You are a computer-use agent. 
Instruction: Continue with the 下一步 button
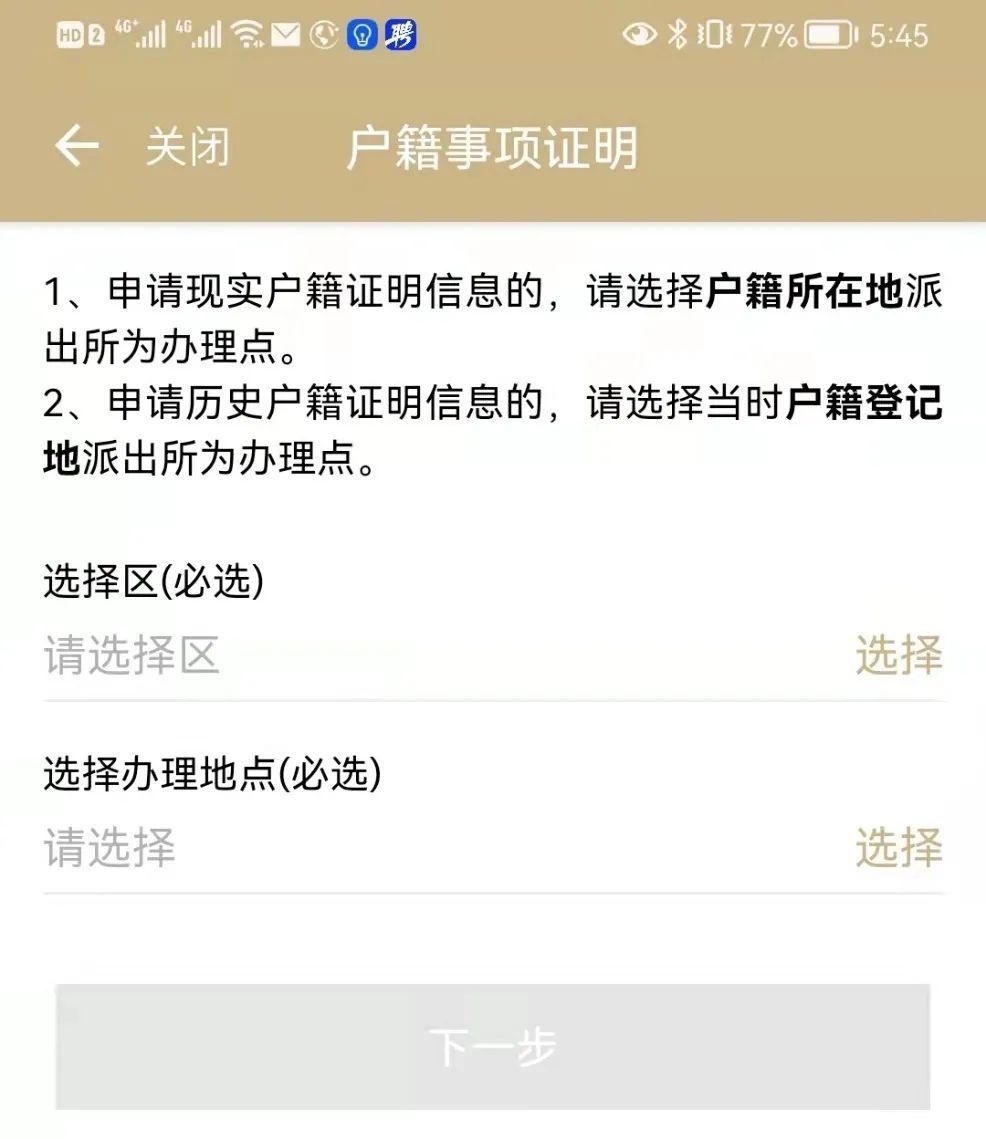pos(492,1047)
